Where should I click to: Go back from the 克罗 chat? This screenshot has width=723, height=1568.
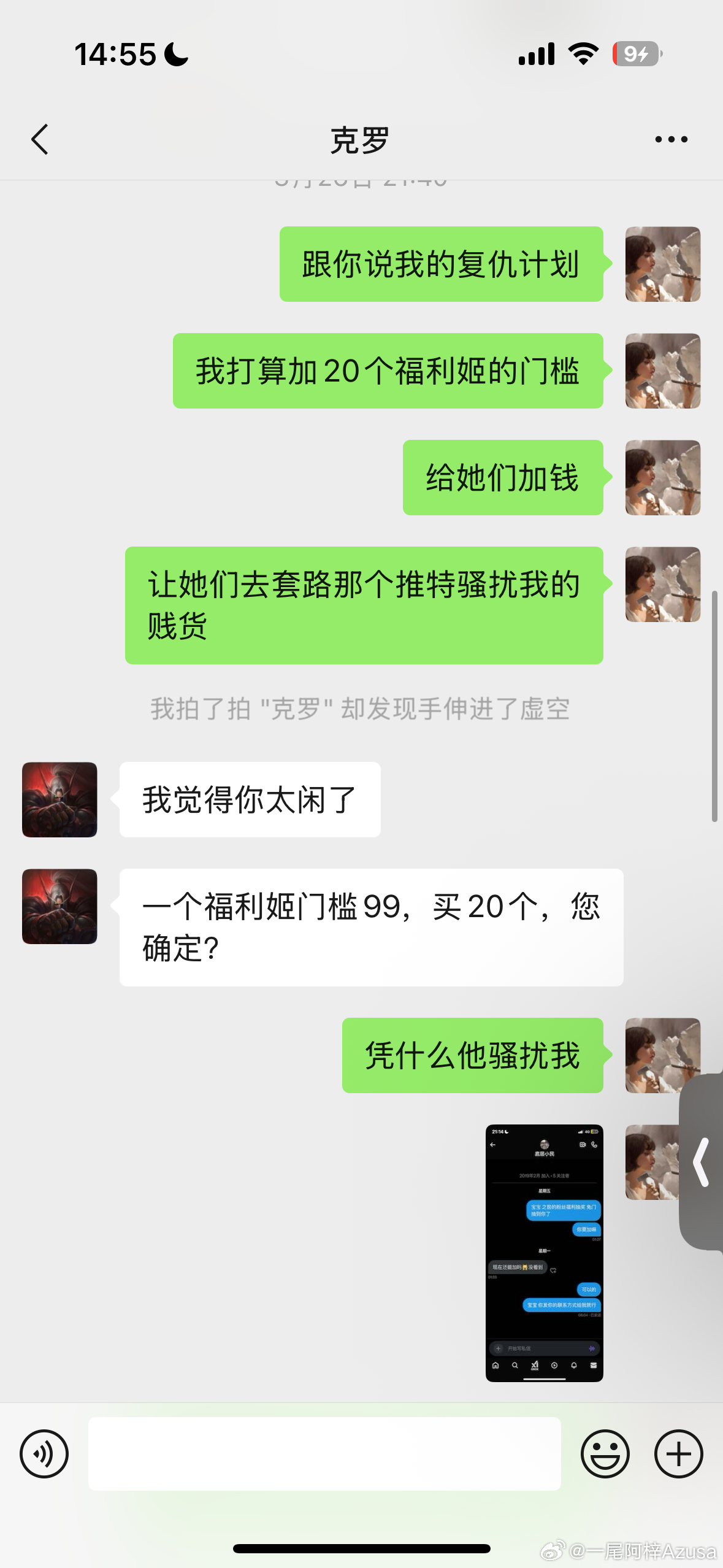click(x=40, y=139)
